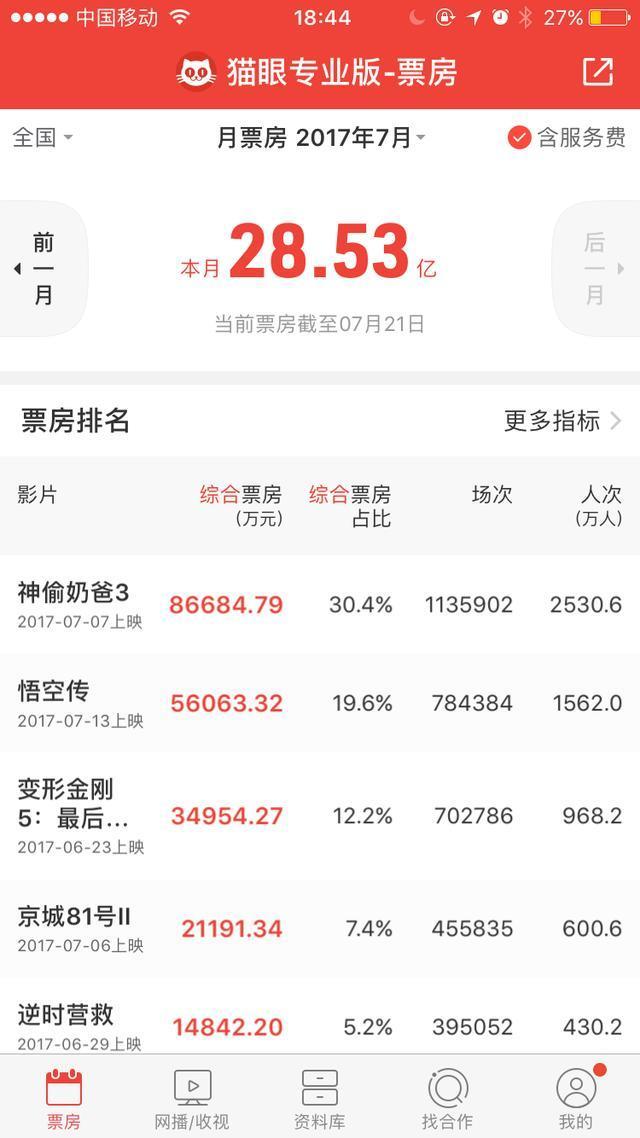Image resolution: width=640 pixels, height=1138 pixels.
Task: Go to the previous month 前一月
Action: click(x=42, y=268)
